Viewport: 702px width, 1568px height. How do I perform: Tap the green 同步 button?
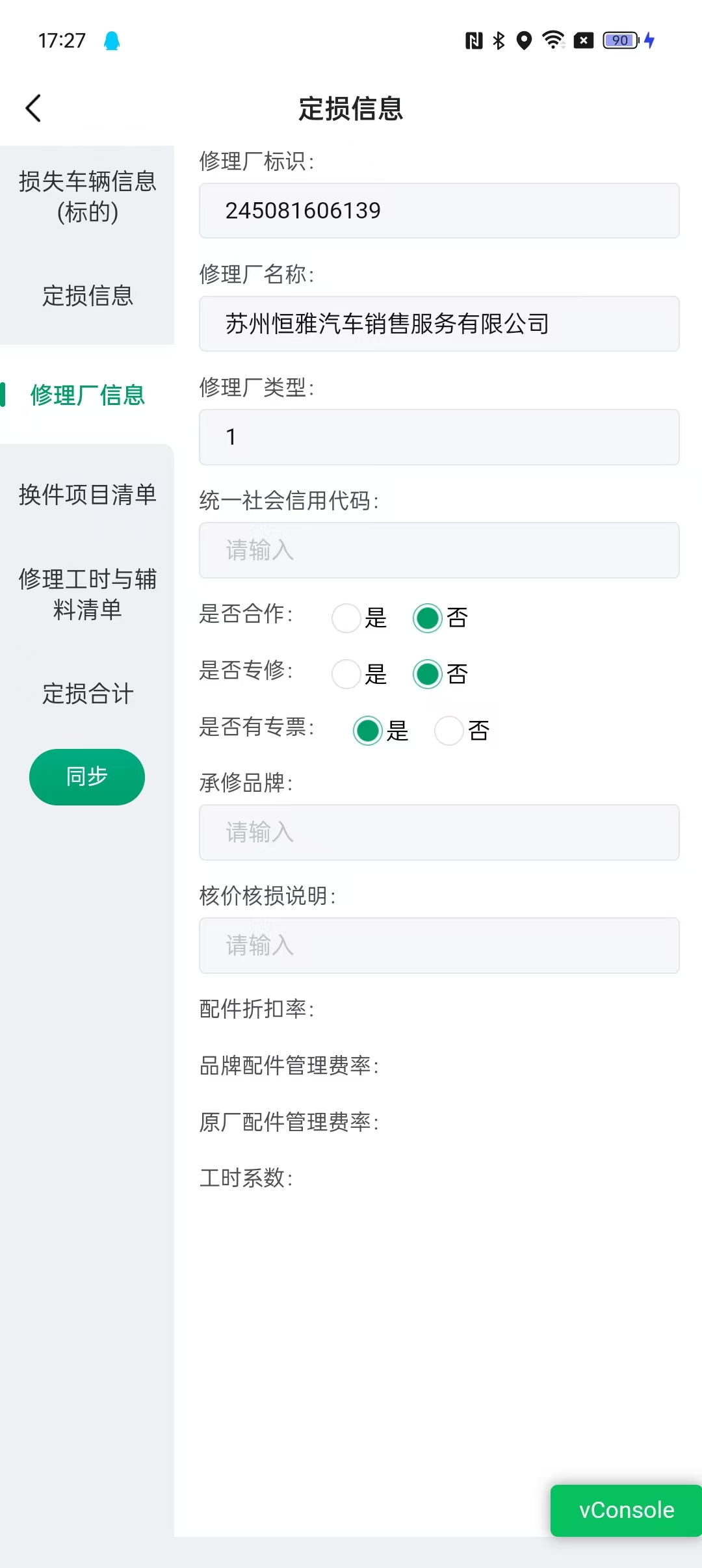pyautogui.click(x=87, y=777)
